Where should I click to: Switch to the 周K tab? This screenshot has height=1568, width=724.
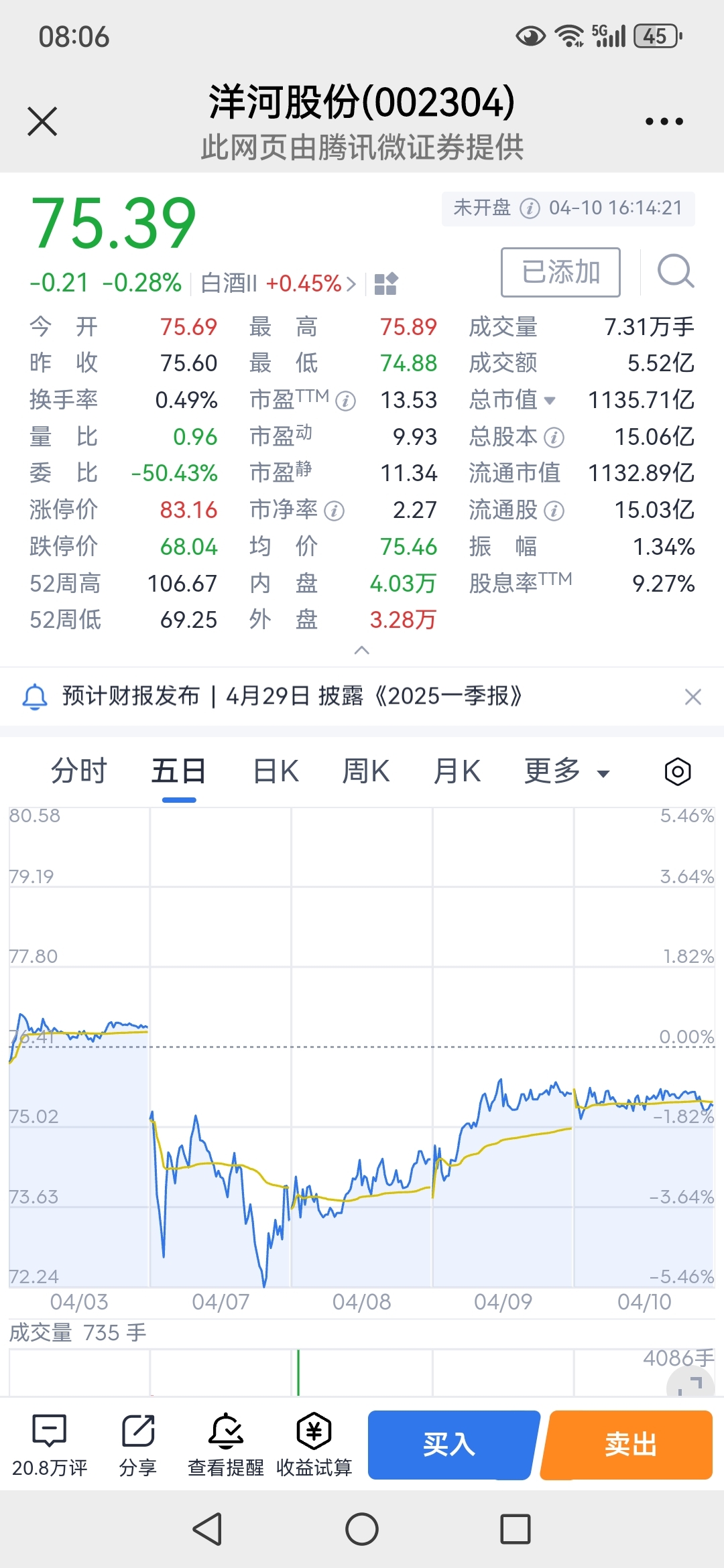[365, 771]
